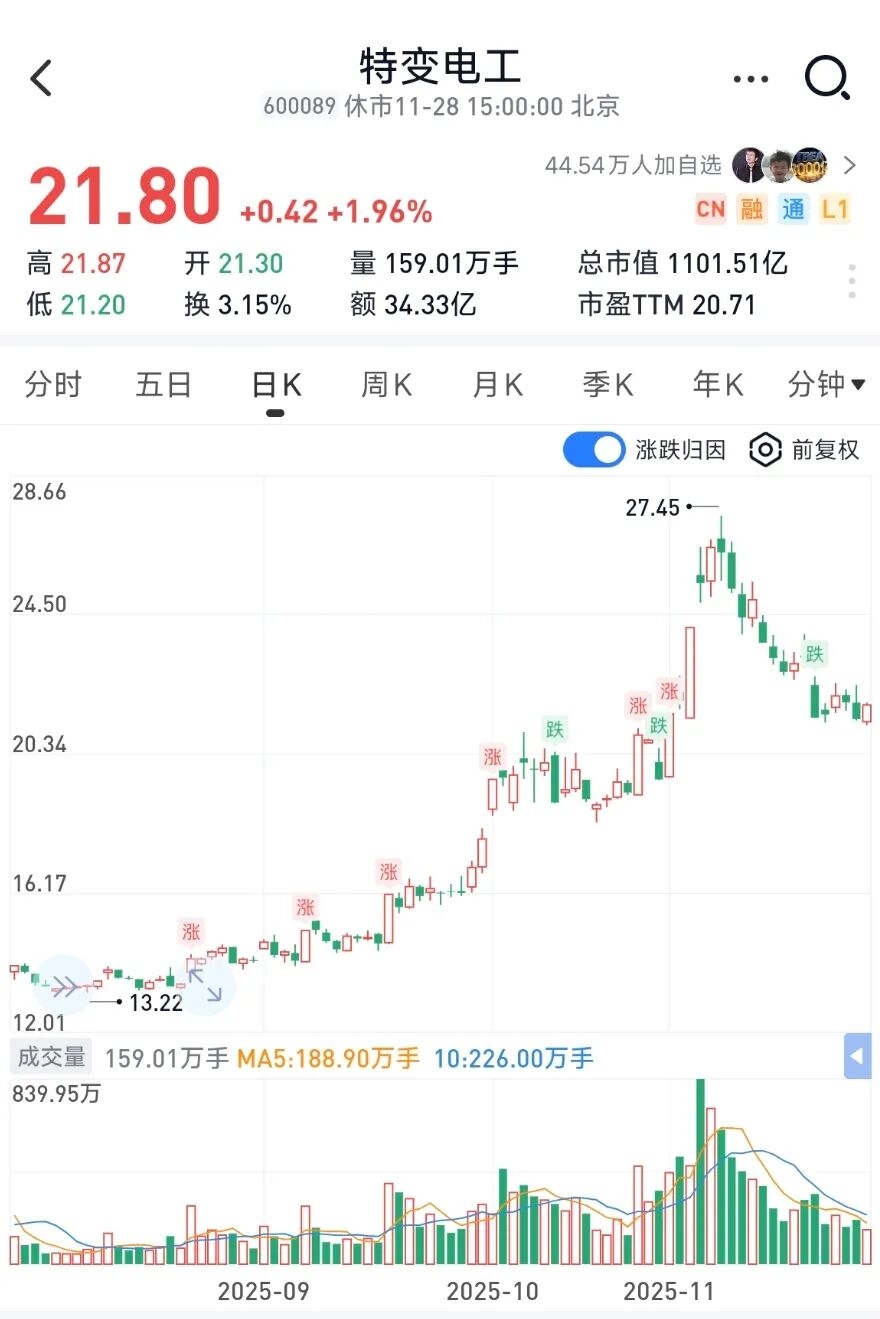Image resolution: width=880 pixels, height=1319 pixels.
Task: Open the three-dot overflow menu
Action: pos(750,79)
